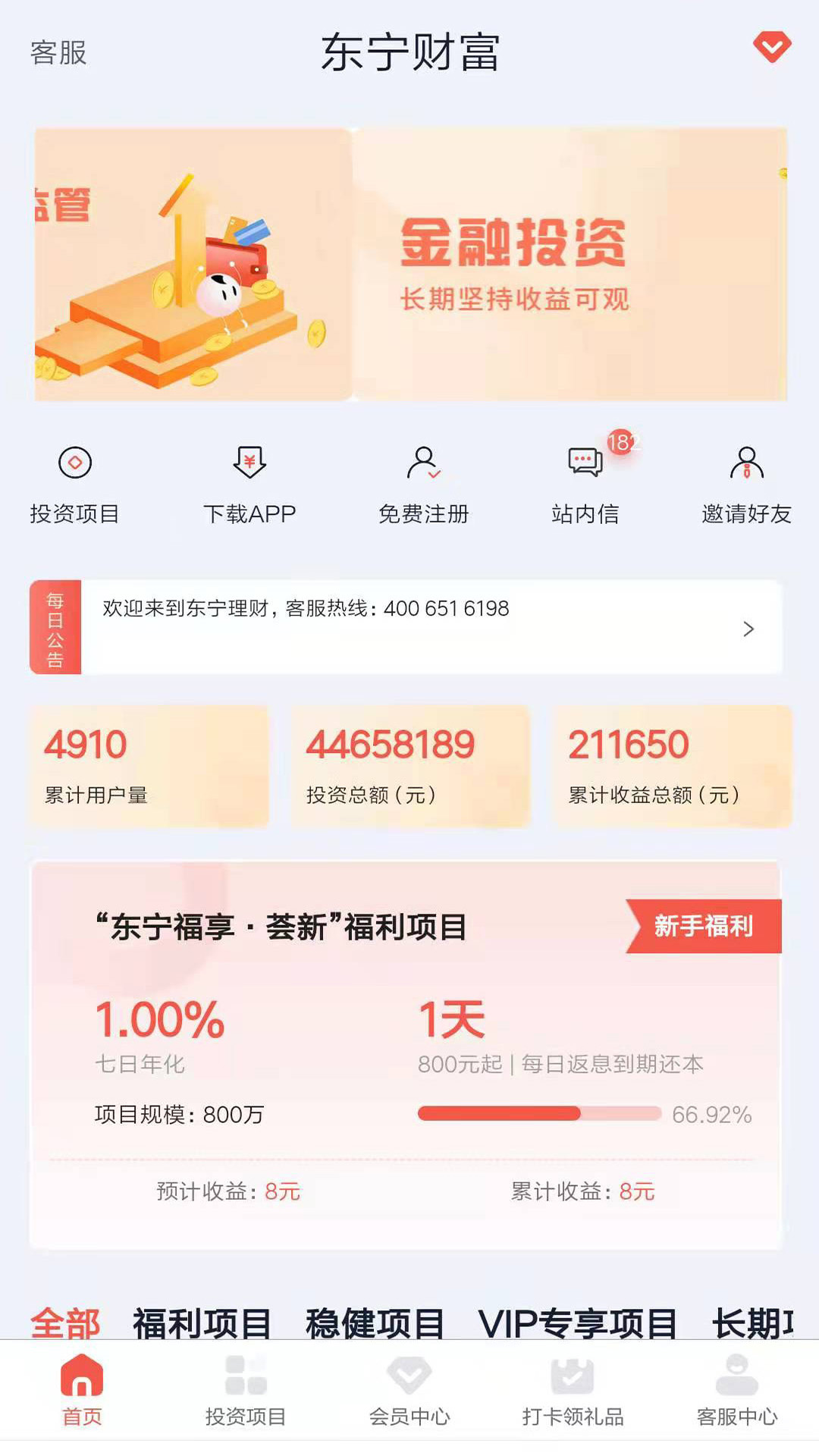Viewport: 819px width, 1456px height.
Task: Open 客服 link in the header
Action: pos(58,53)
